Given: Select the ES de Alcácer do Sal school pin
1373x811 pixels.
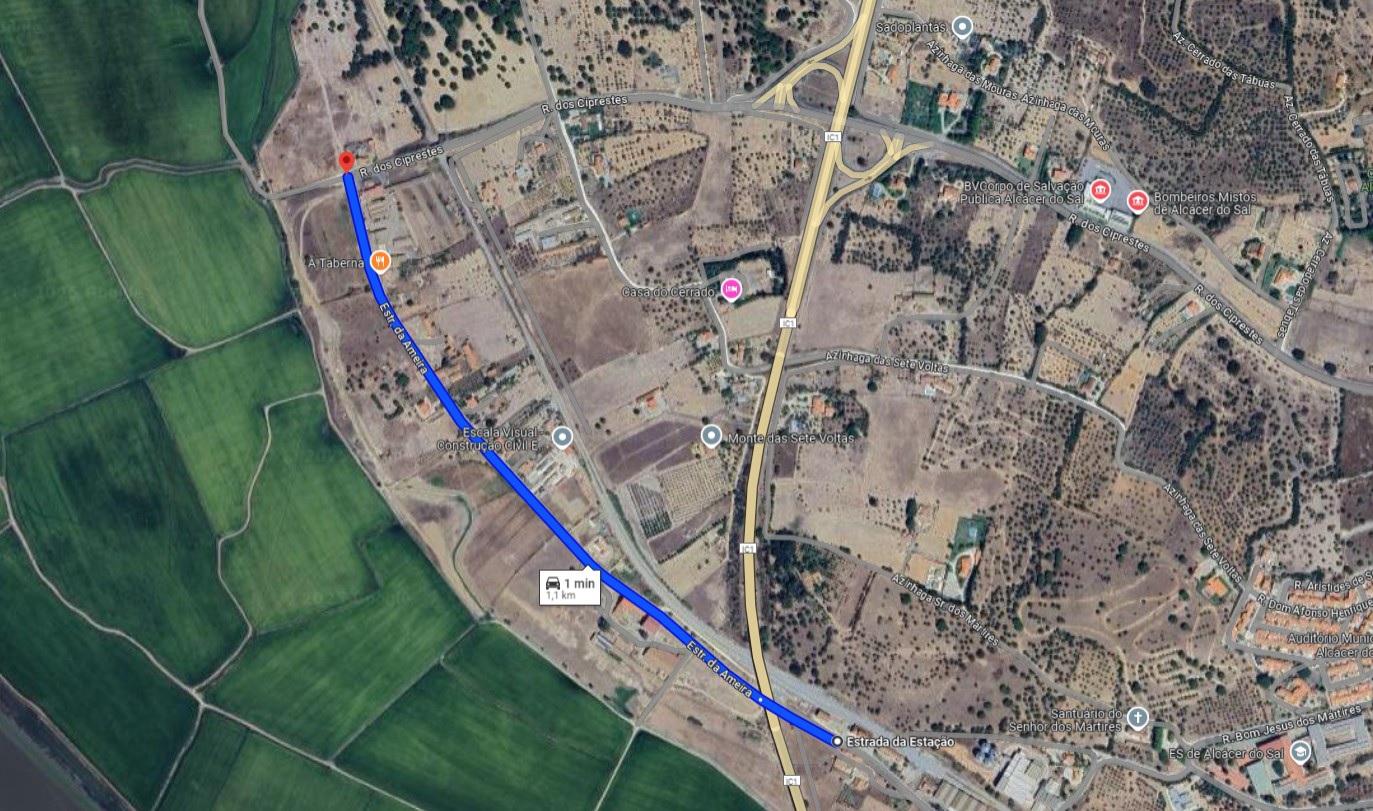Looking at the screenshot, I should coord(1300,751).
